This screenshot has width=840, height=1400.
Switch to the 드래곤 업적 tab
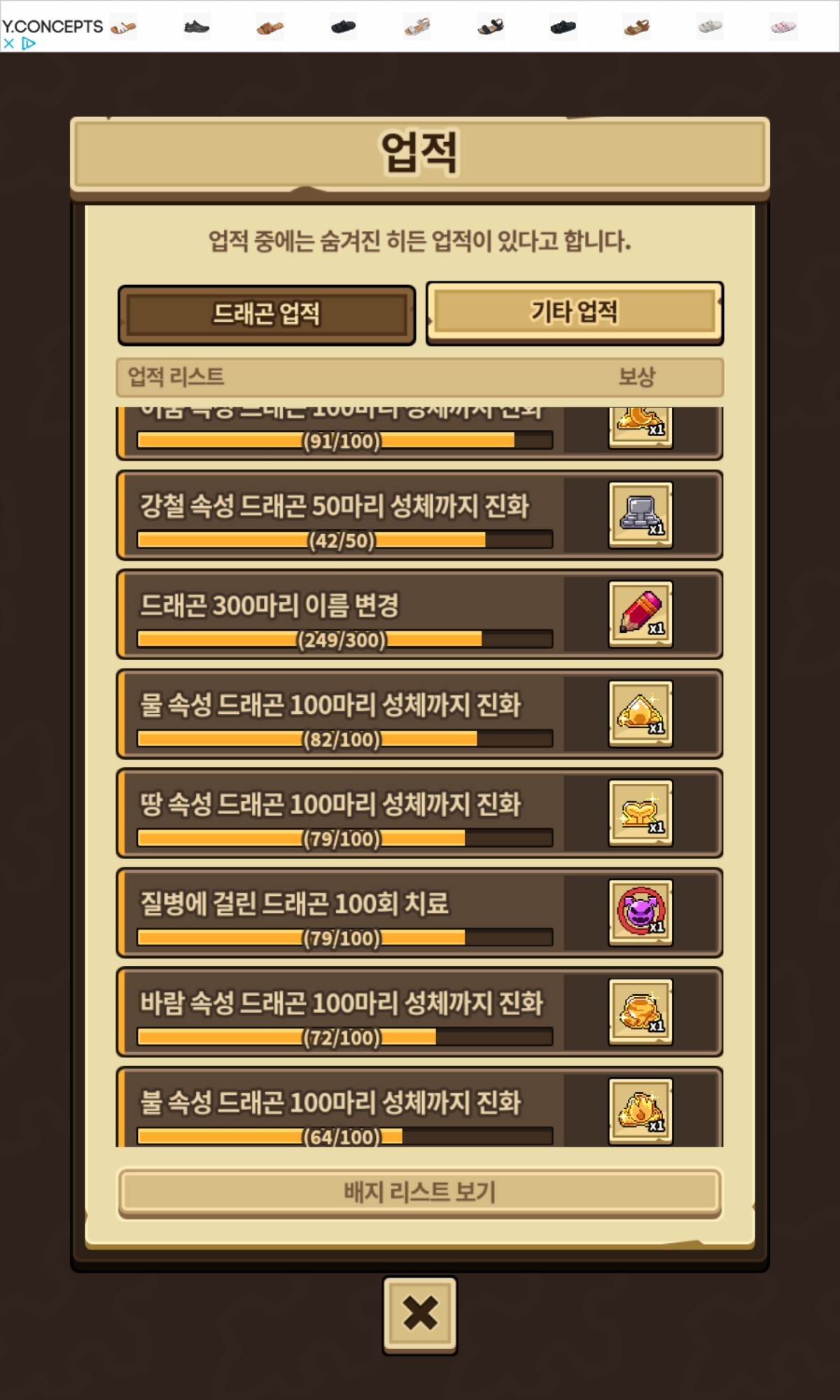(x=266, y=314)
